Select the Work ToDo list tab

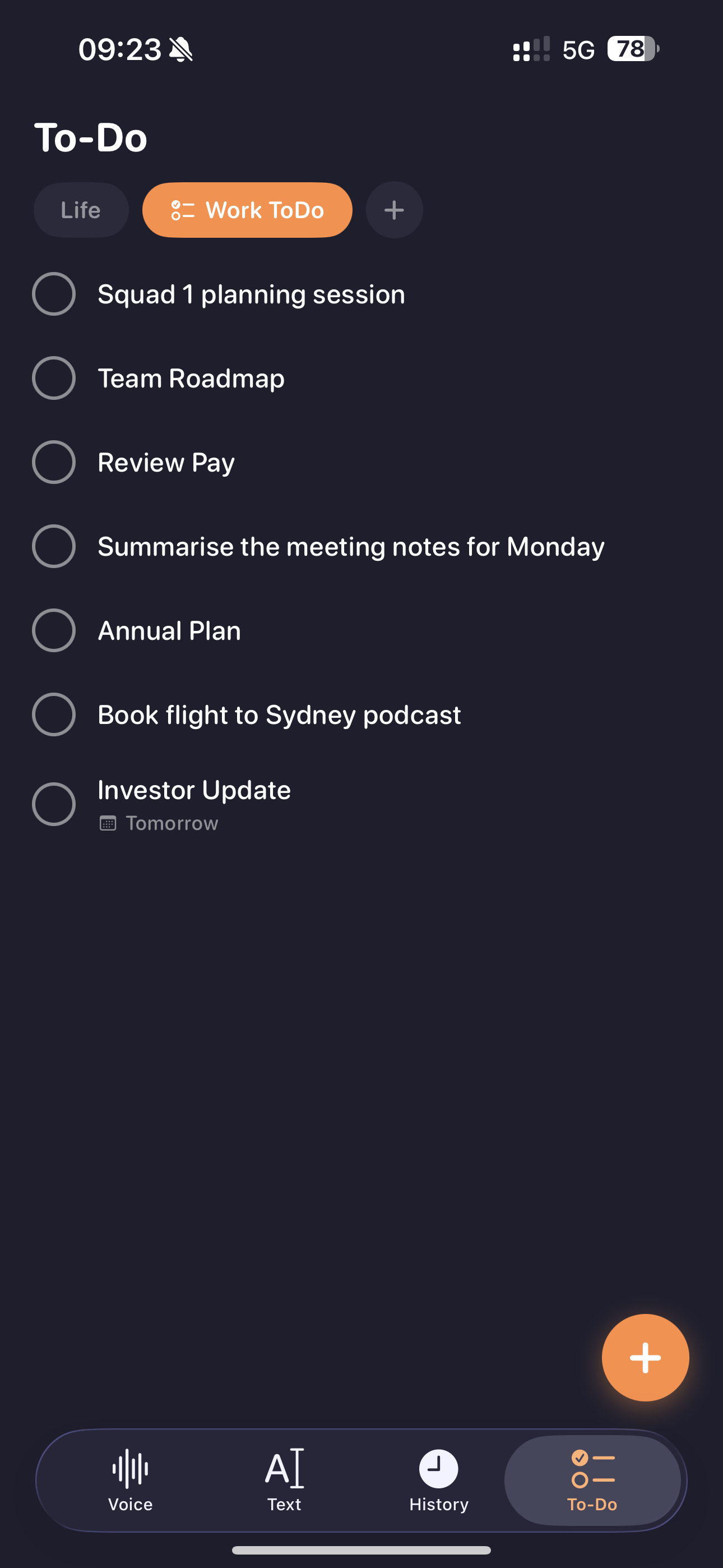(x=247, y=209)
